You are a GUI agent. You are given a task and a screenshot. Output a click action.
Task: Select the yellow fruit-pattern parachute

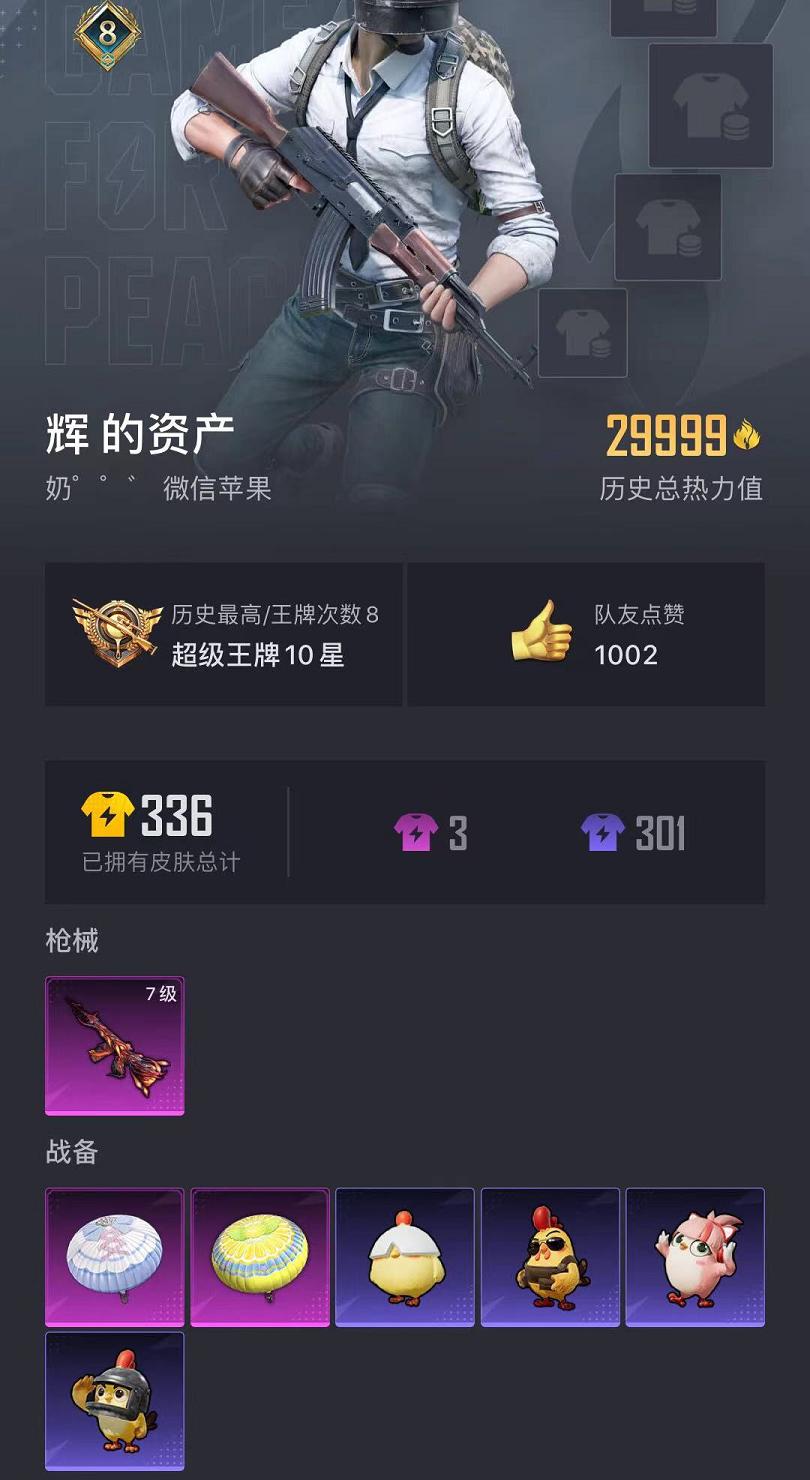coord(258,1258)
